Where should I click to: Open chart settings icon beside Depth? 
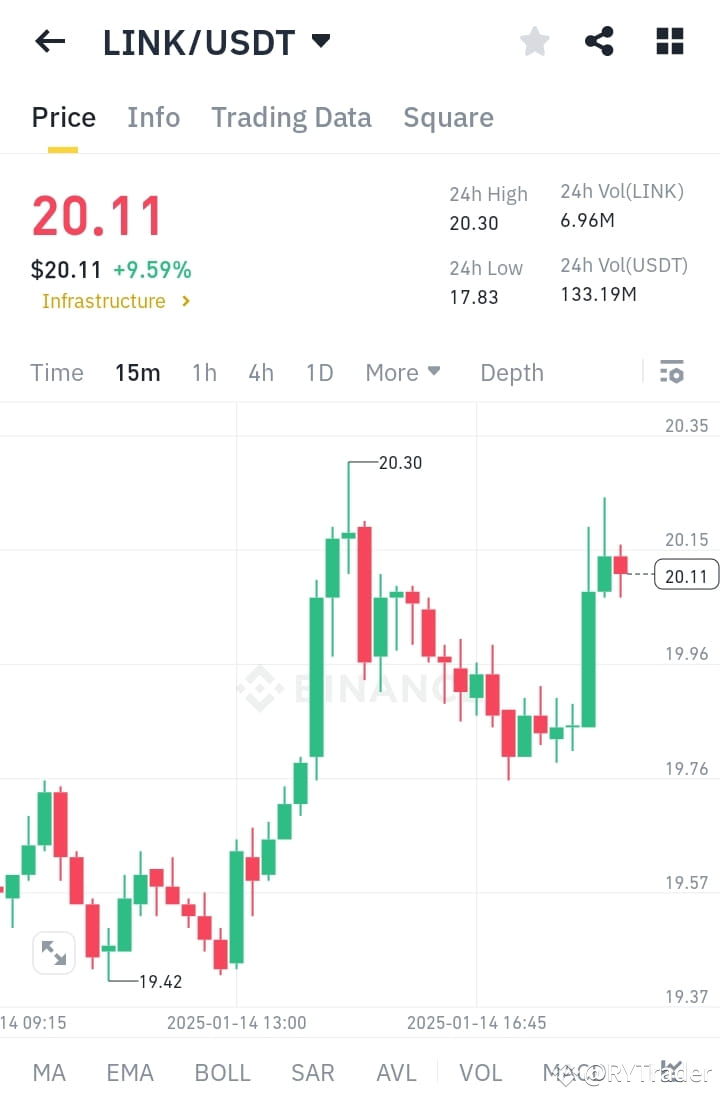671,371
